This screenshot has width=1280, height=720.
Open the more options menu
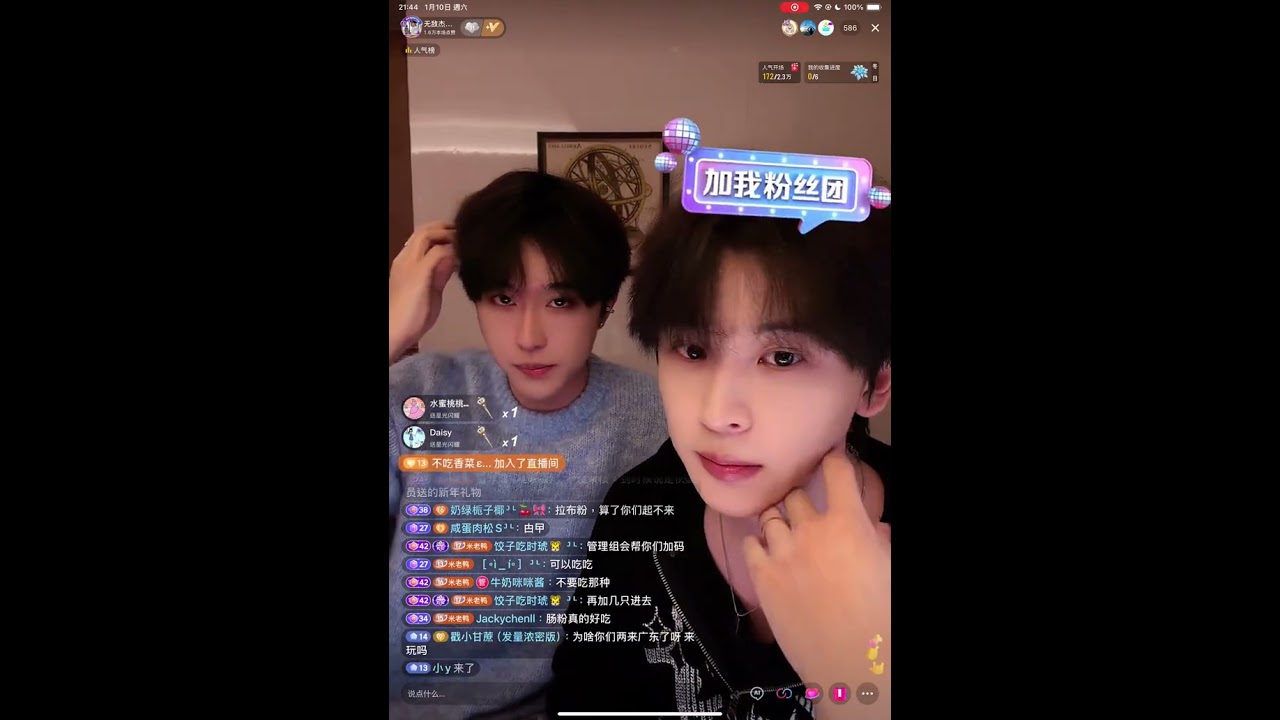pos(867,693)
